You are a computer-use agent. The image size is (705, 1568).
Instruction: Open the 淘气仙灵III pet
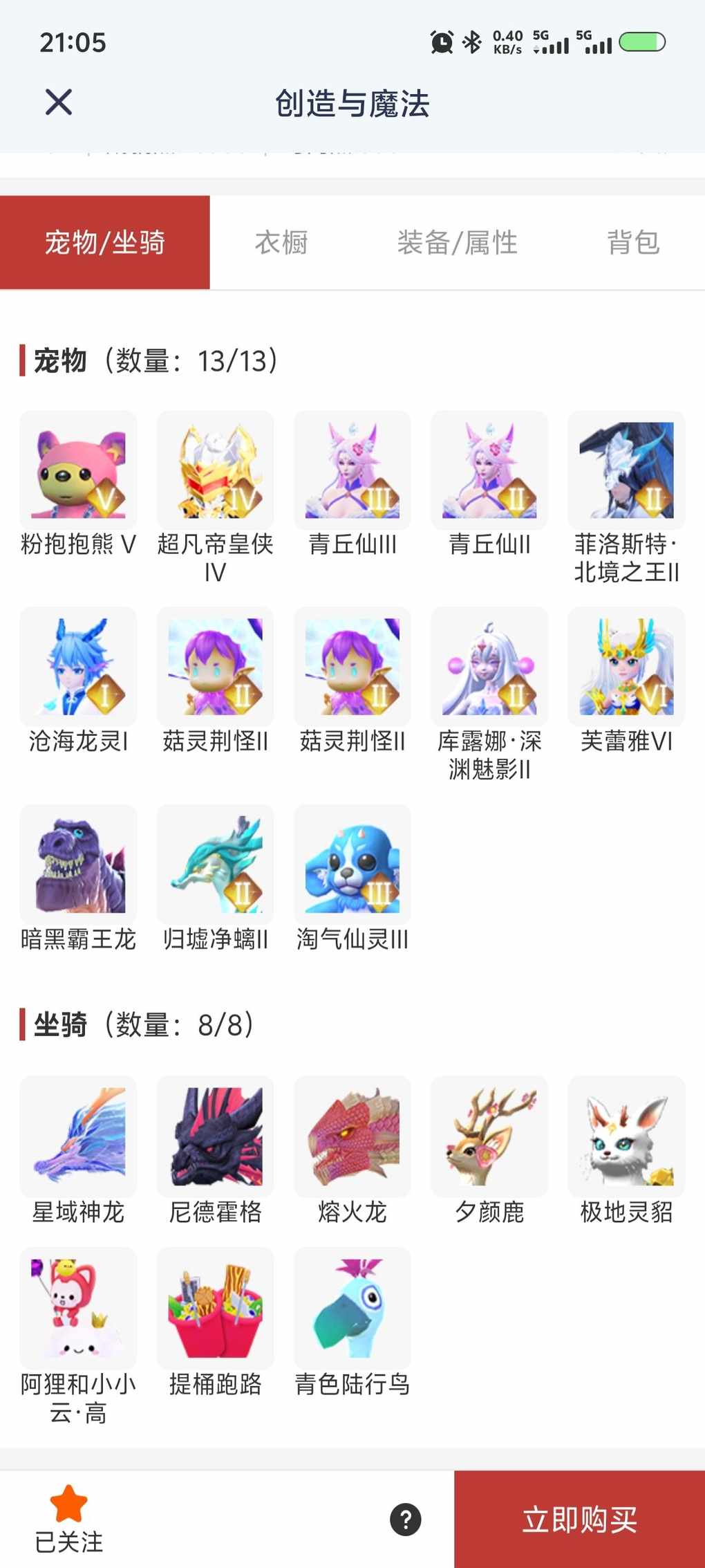[352, 864]
